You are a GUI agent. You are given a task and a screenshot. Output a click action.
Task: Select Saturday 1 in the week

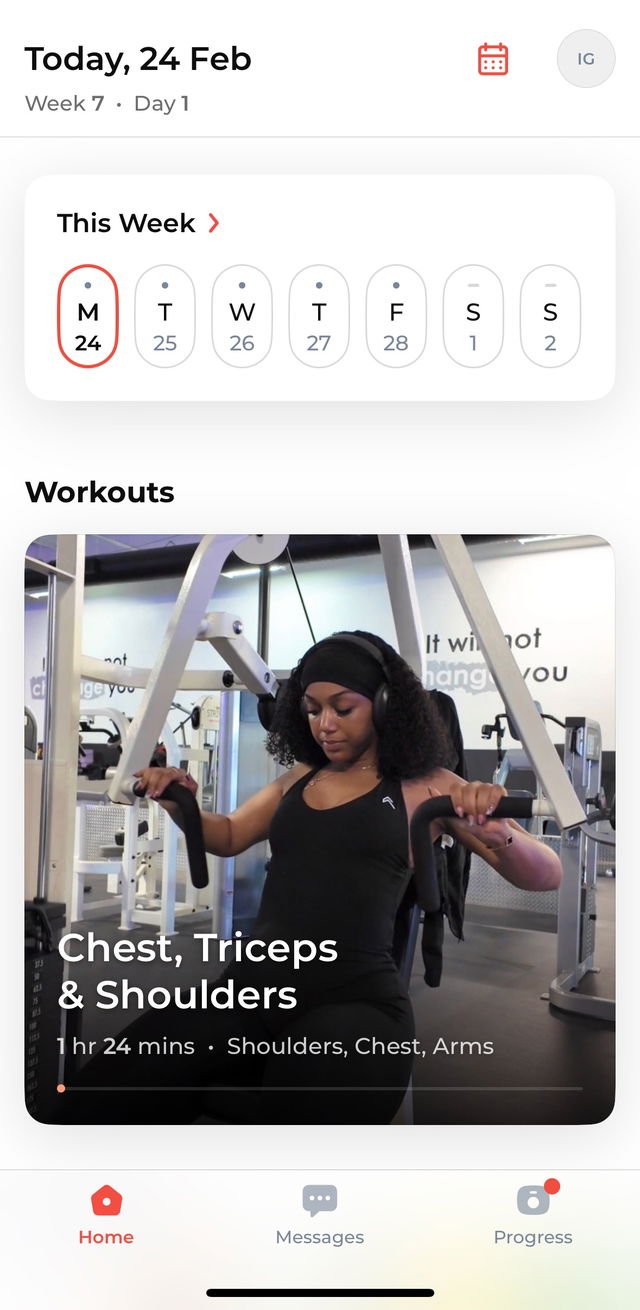coord(473,316)
